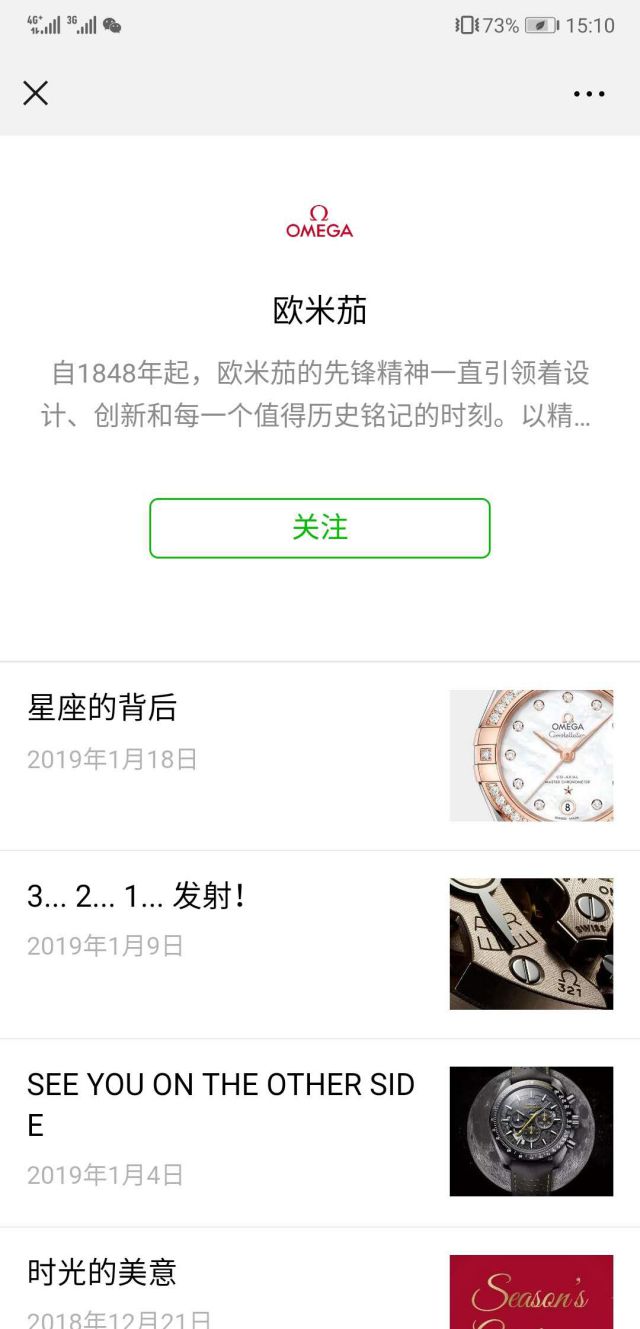Viewport: 640px width, 1329px height.
Task: Open the three-dot overflow menu
Action: coord(589,94)
